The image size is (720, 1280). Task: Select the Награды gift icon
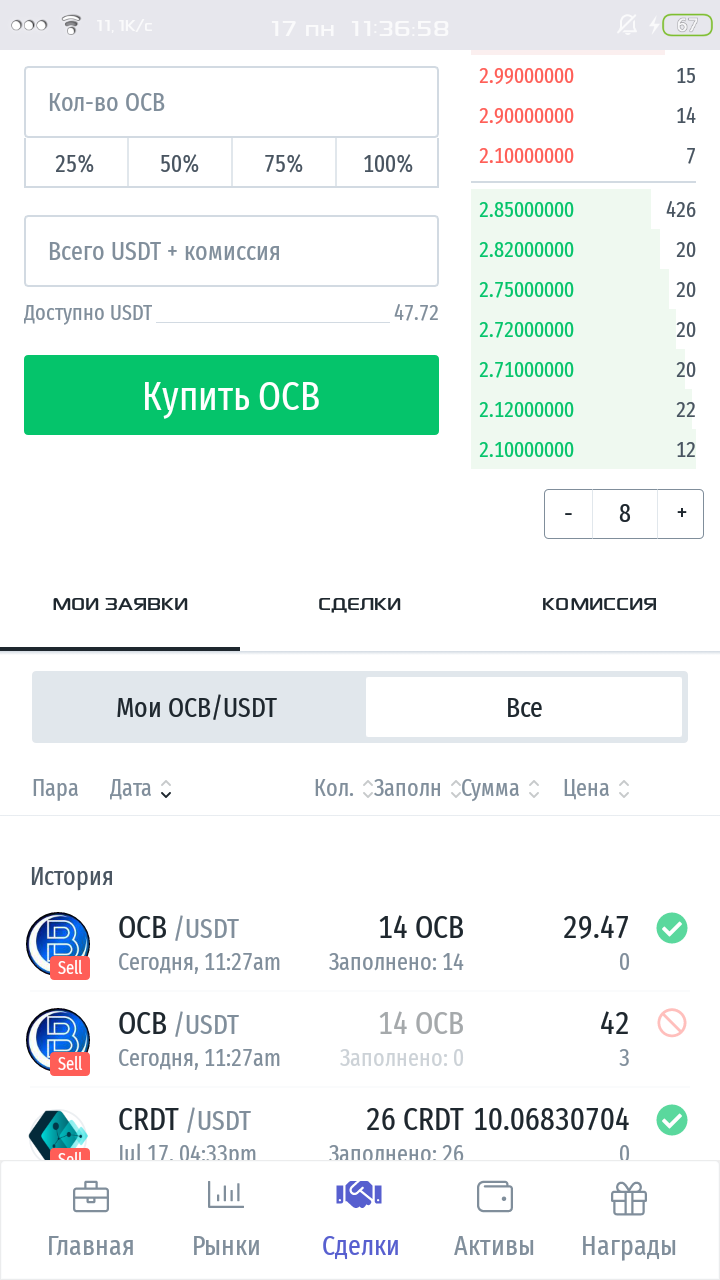(x=627, y=1195)
